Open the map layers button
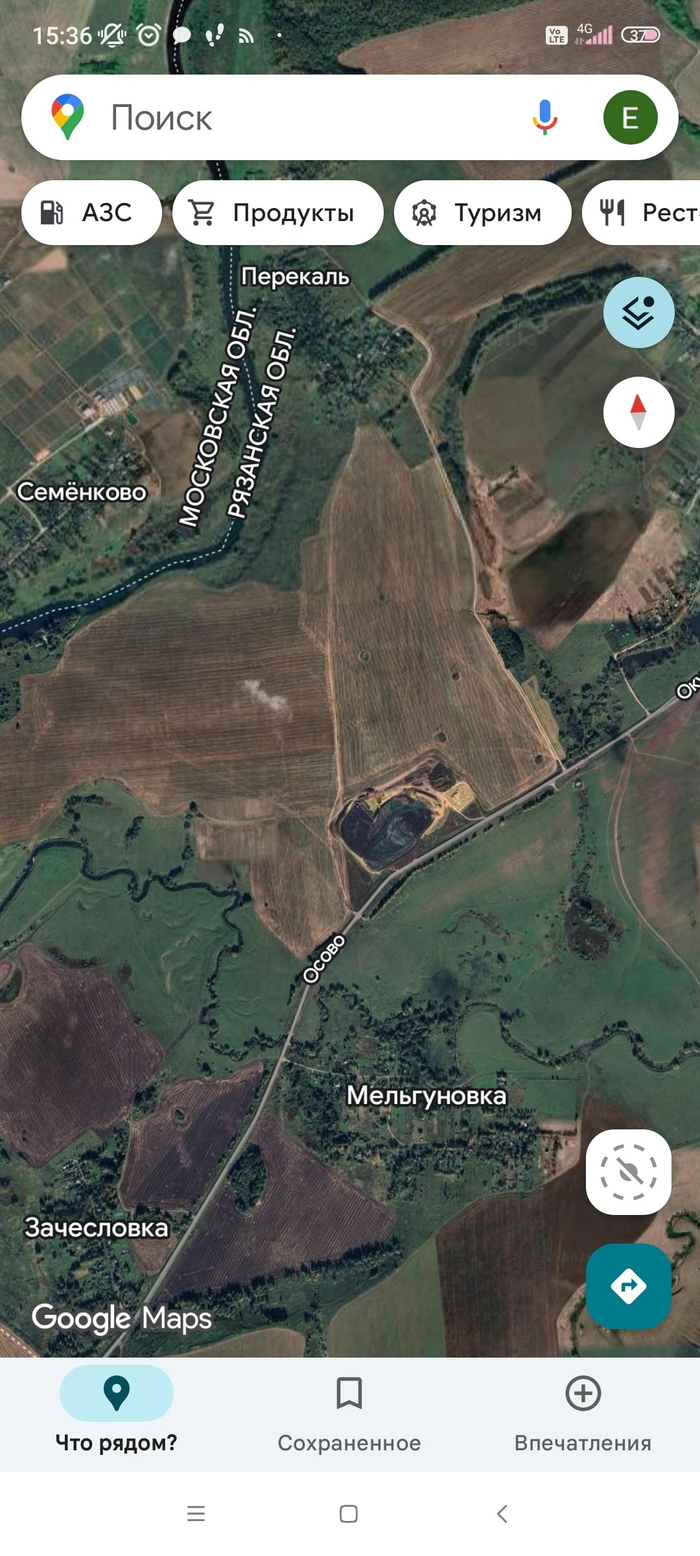Screen dimensions: 700x1556 point(638,312)
